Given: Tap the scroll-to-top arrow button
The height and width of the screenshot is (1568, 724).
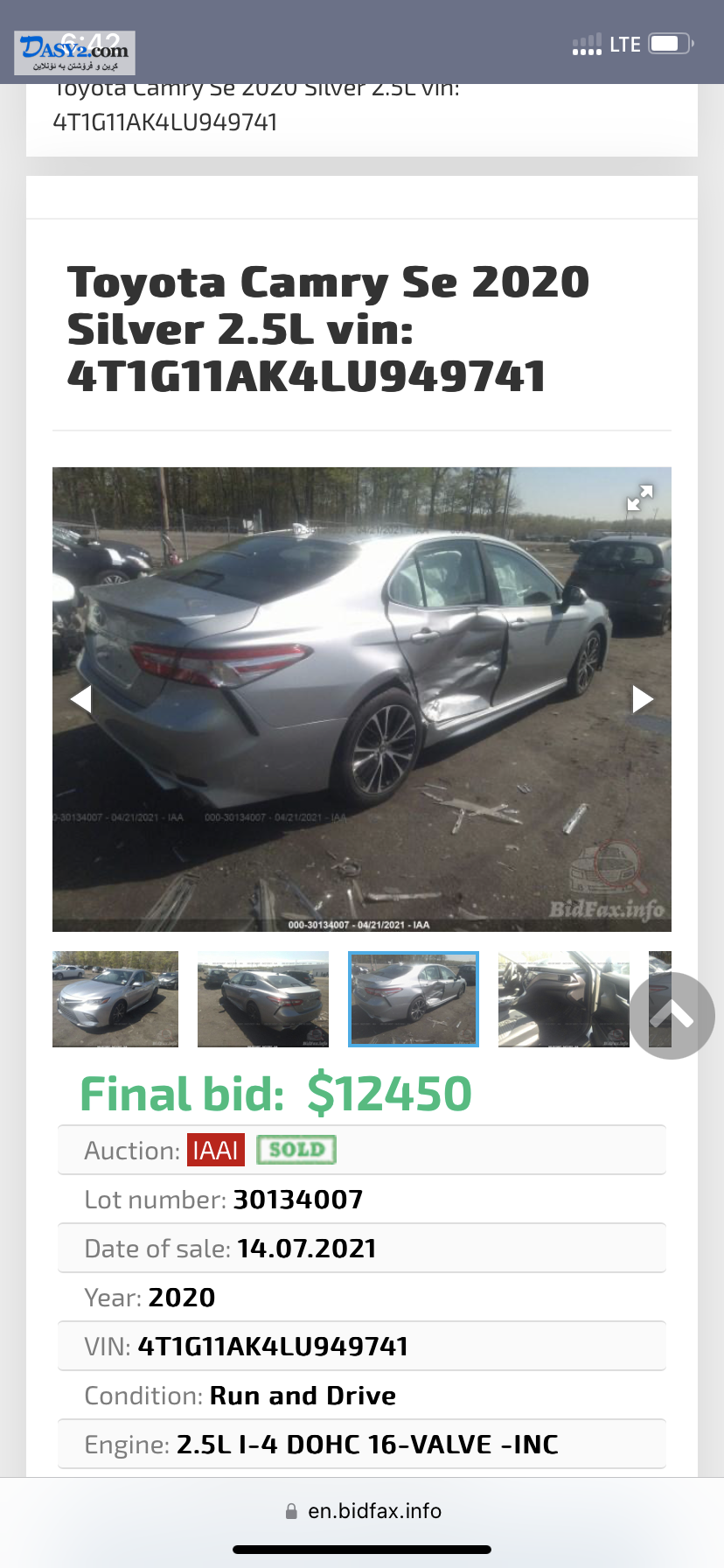Looking at the screenshot, I should coord(672,1016).
